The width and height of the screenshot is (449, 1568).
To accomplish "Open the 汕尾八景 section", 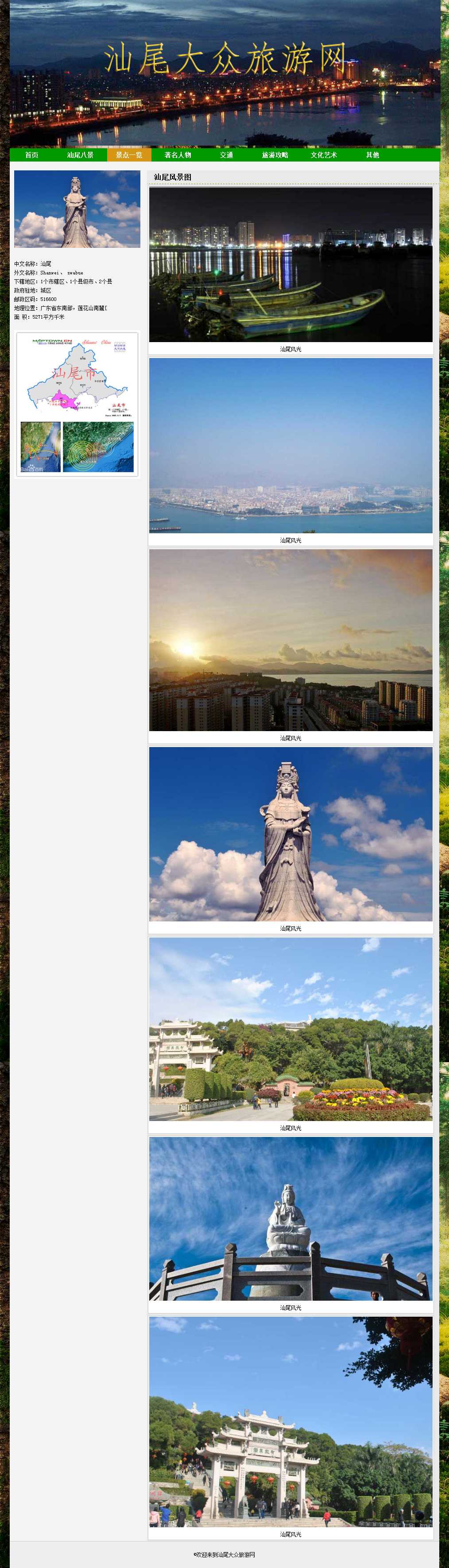I will coord(81,155).
